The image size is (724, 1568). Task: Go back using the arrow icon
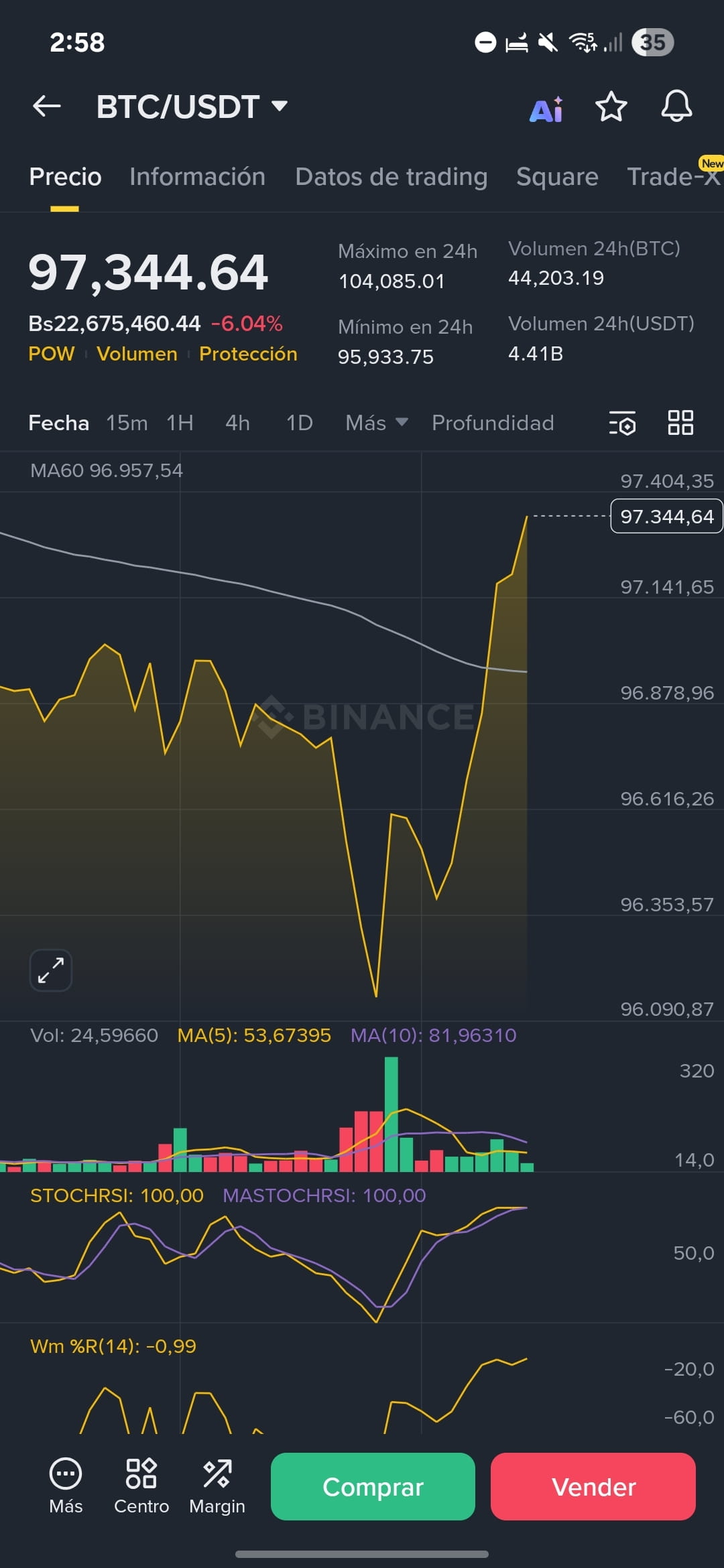coord(47,106)
